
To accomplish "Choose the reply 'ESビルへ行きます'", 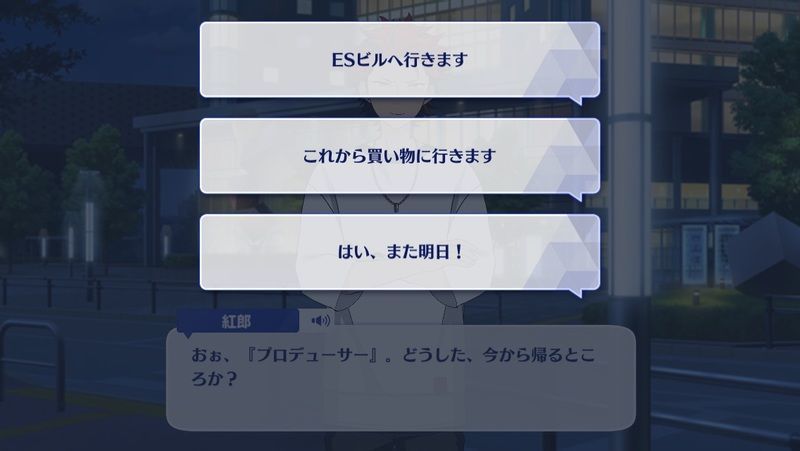I will tap(400, 60).
